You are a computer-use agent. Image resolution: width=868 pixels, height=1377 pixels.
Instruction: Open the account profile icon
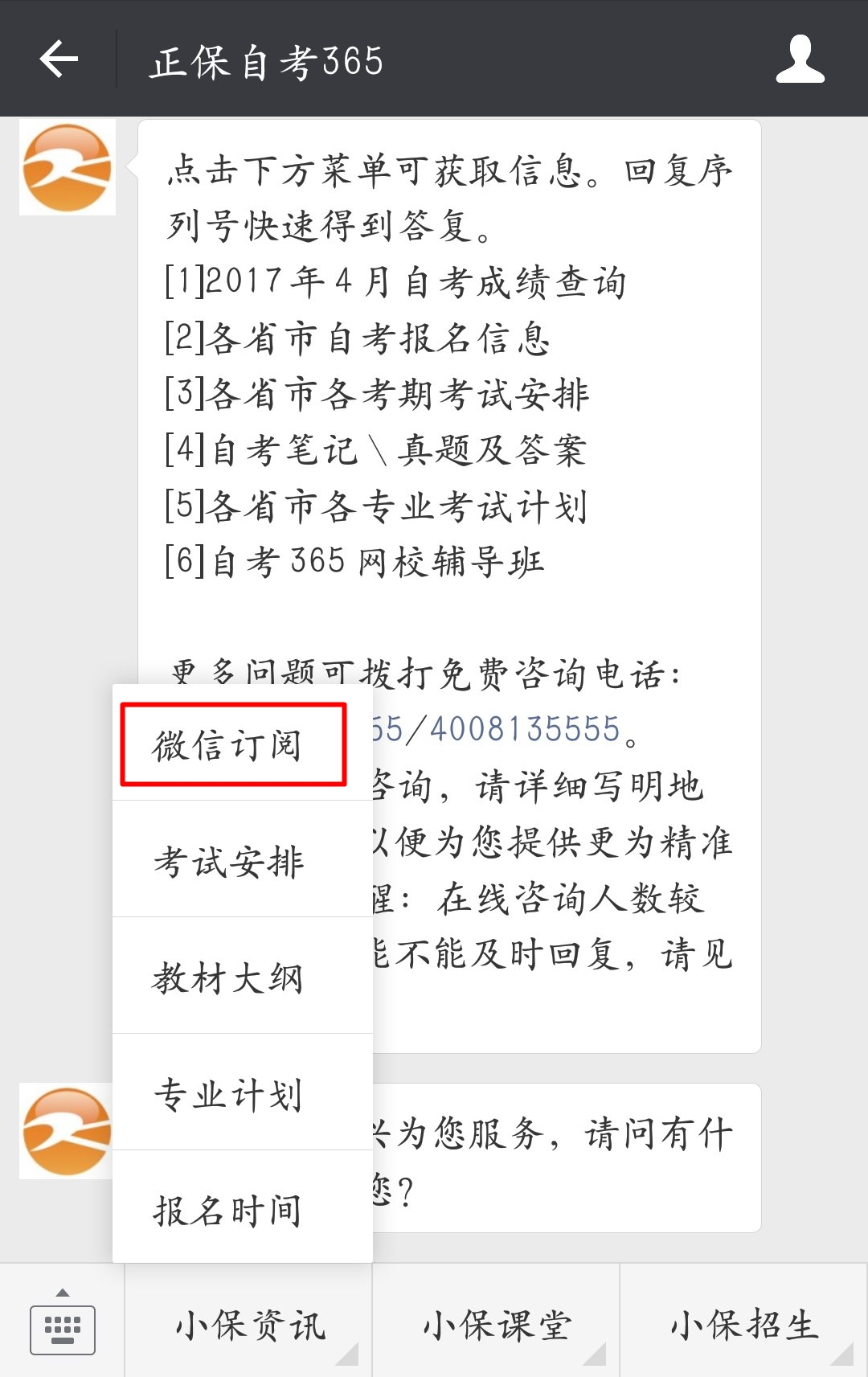800,59
